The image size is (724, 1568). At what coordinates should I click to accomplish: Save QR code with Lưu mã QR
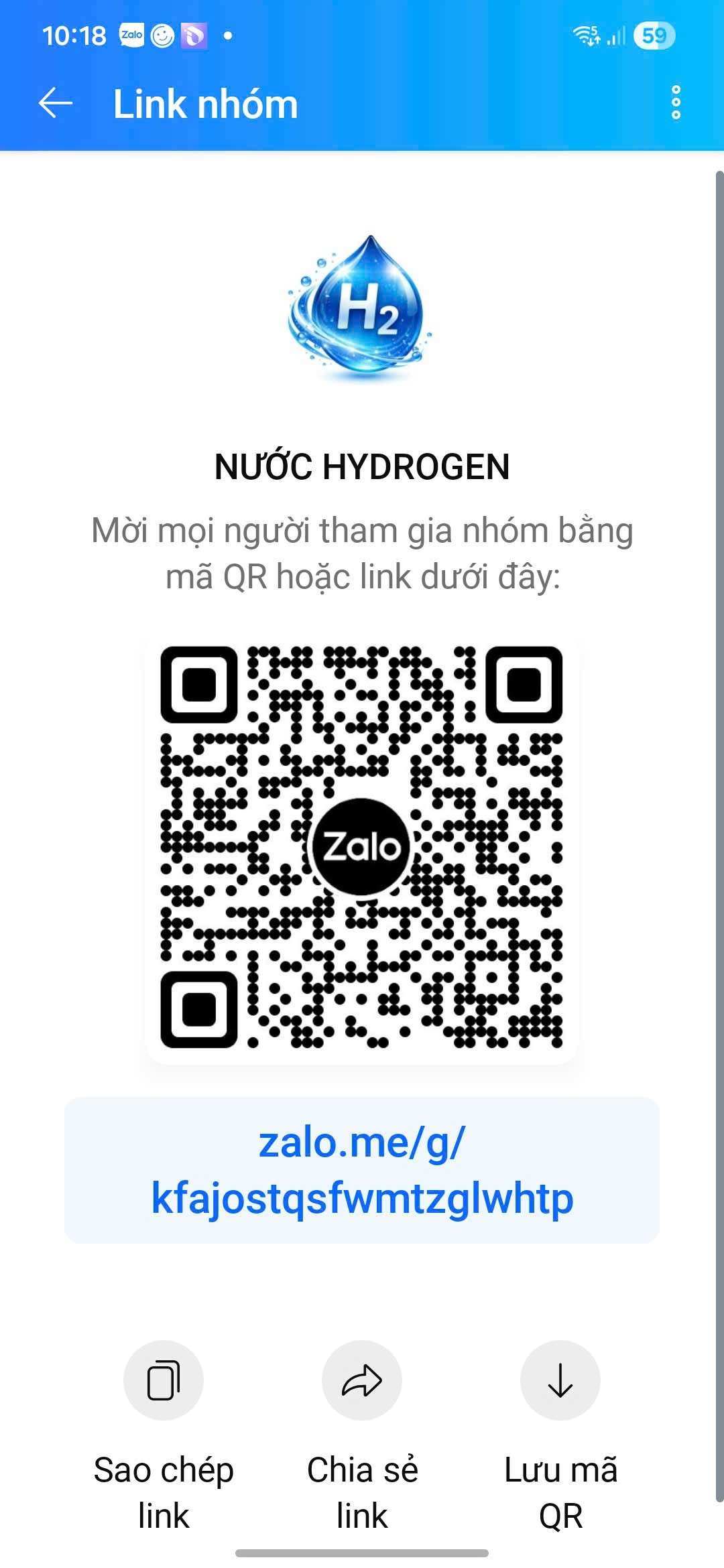(x=560, y=1380)
